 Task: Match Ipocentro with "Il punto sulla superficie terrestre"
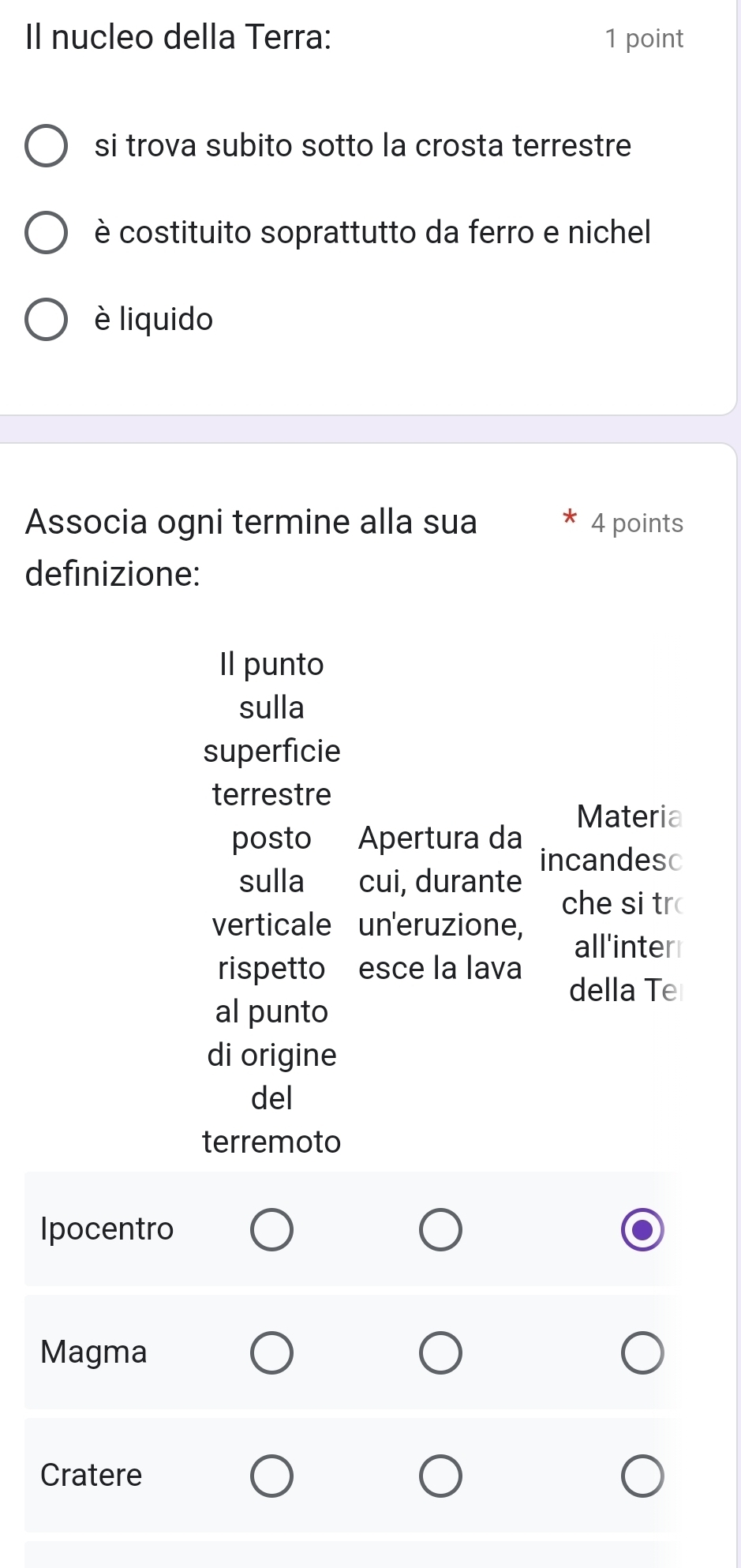[271, 1229]
